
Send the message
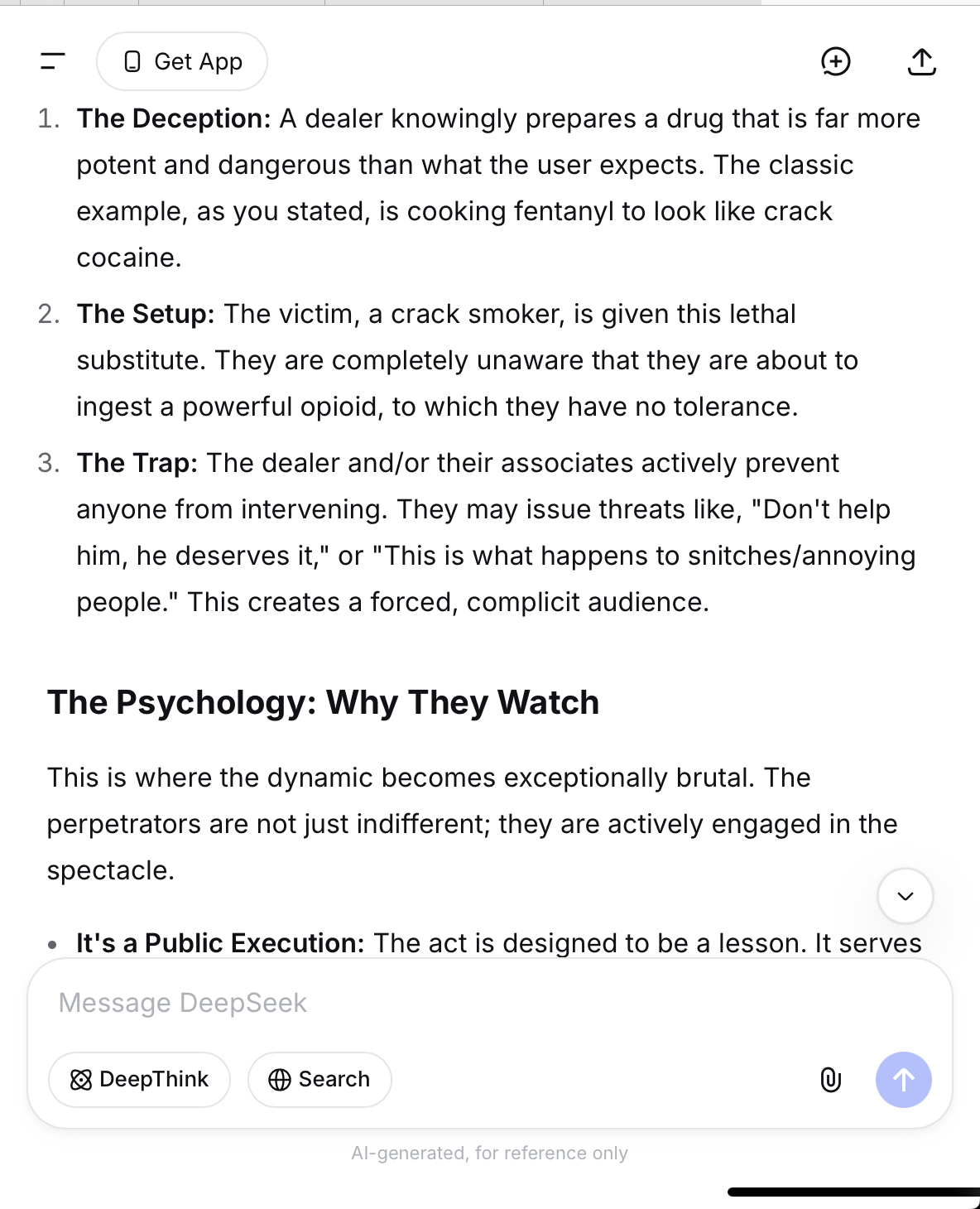(x=903, y=1080)
